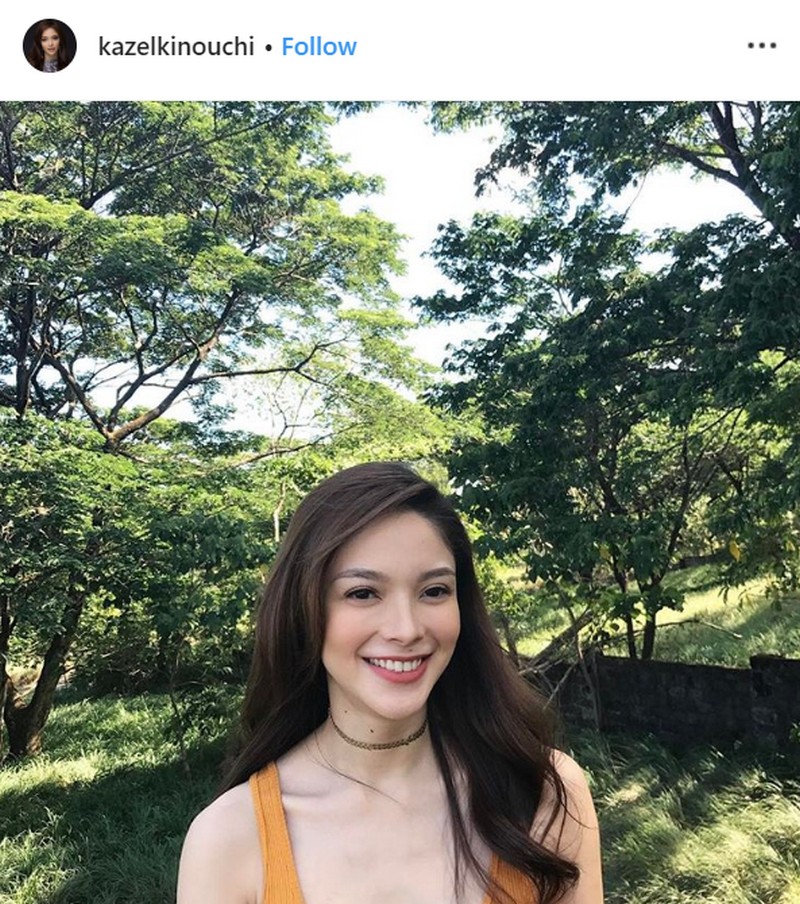Viewport: 800px width, 904px height.
Task: Toggle the Follow state for kazelkinouchi
Action: [x=318, y=44]
